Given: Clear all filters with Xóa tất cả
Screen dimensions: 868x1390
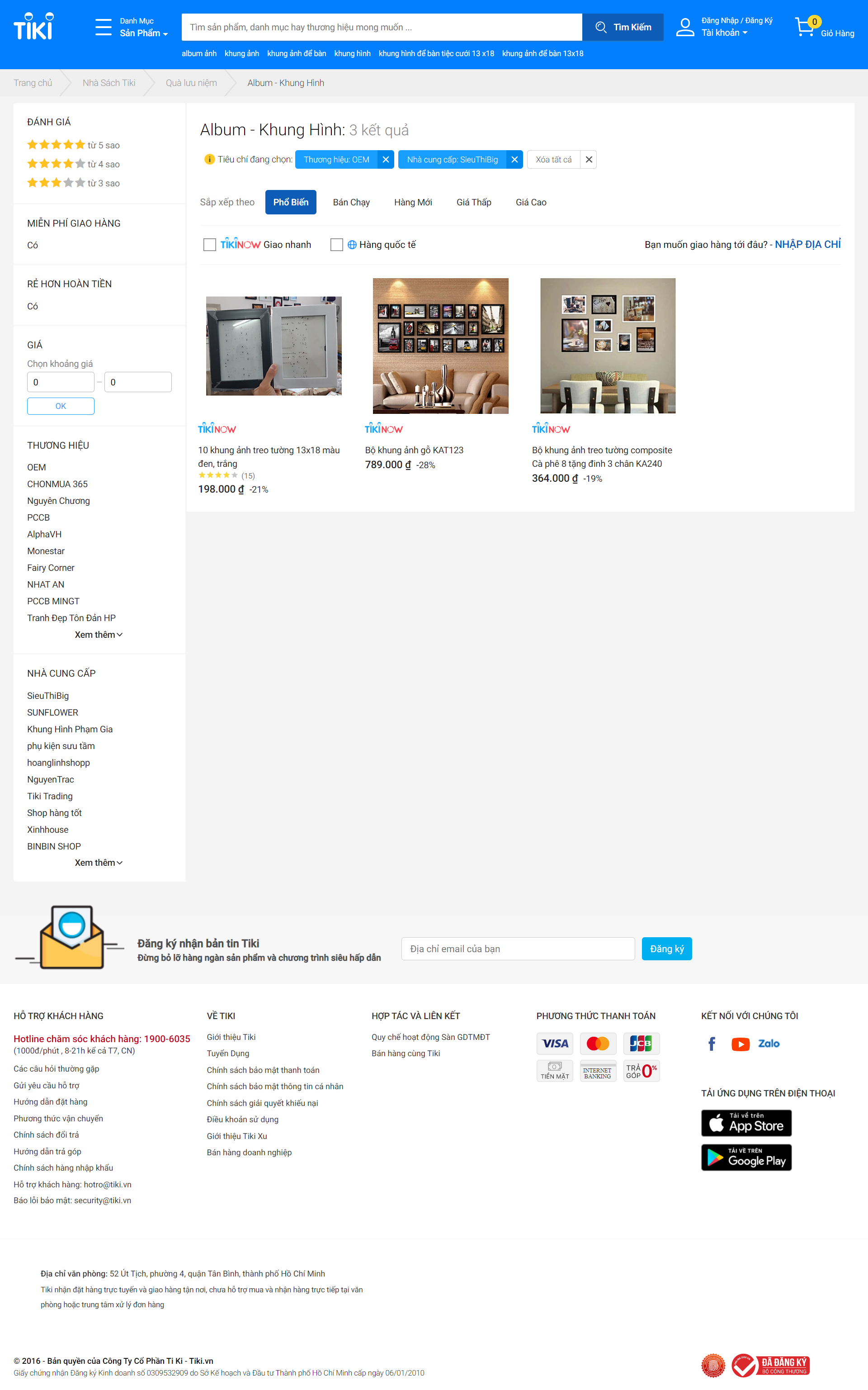Looking at the screenshot, I should pos(553,160).
